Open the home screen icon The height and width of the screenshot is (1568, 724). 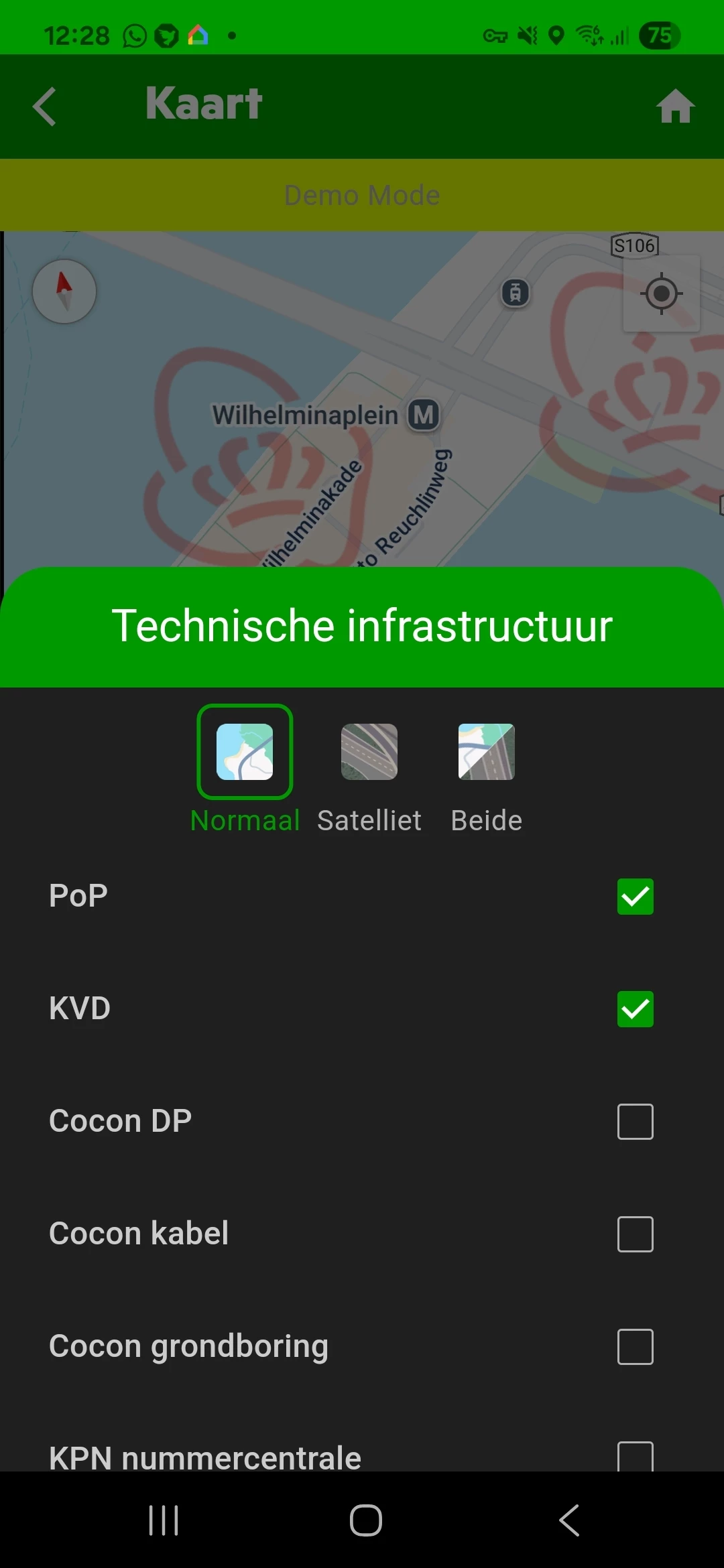point(674,107)
